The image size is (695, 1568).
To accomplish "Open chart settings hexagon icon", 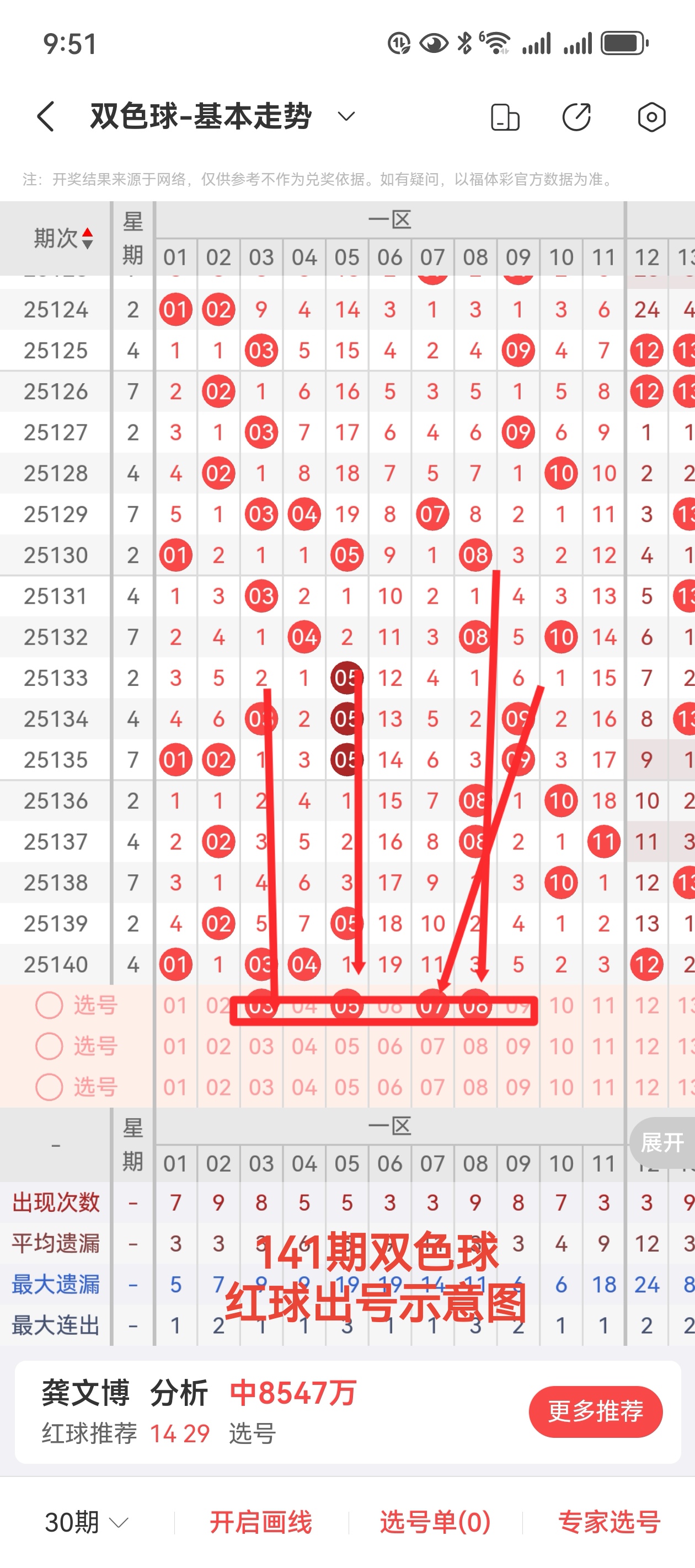I will tap(651, 117).
